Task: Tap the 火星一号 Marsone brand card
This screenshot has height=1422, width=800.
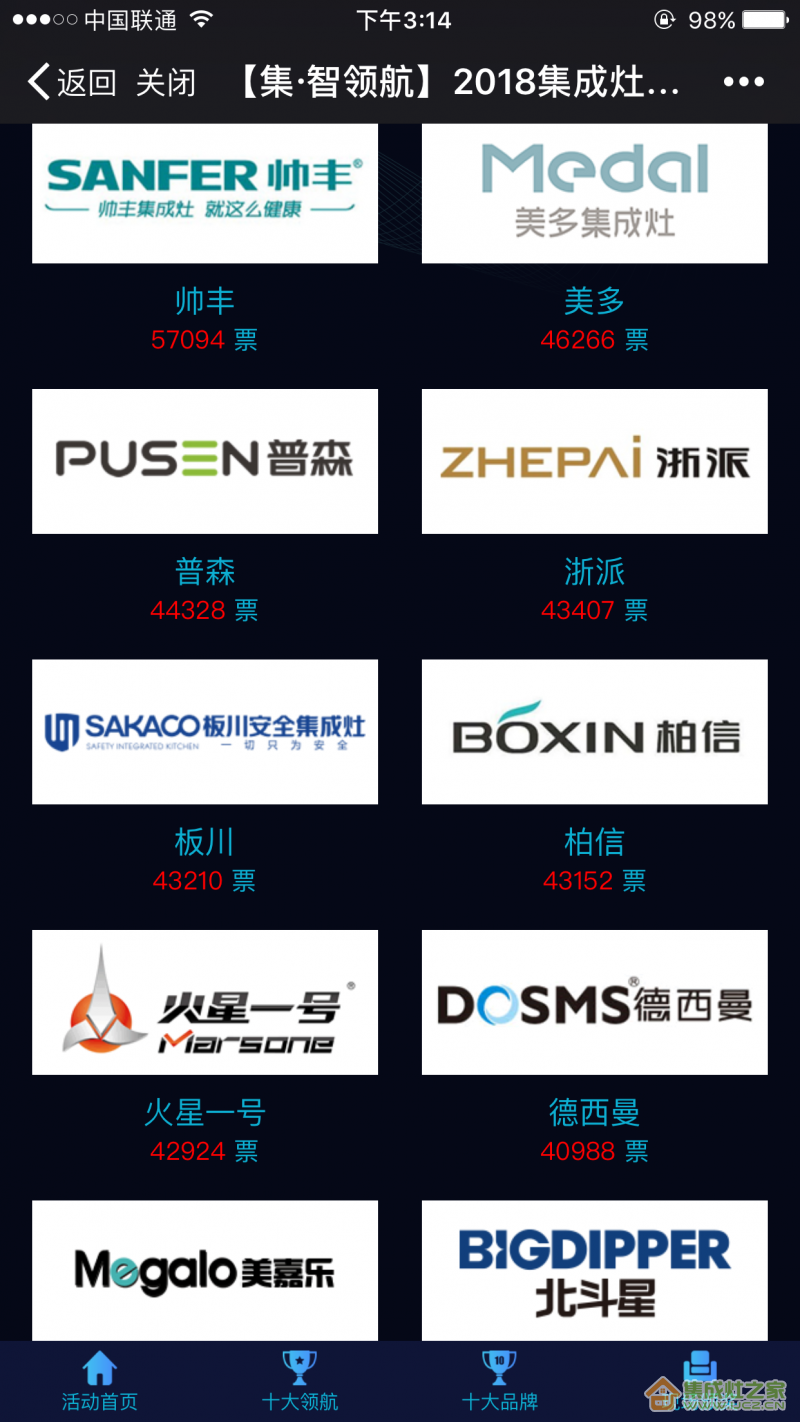Action: 205,1002
